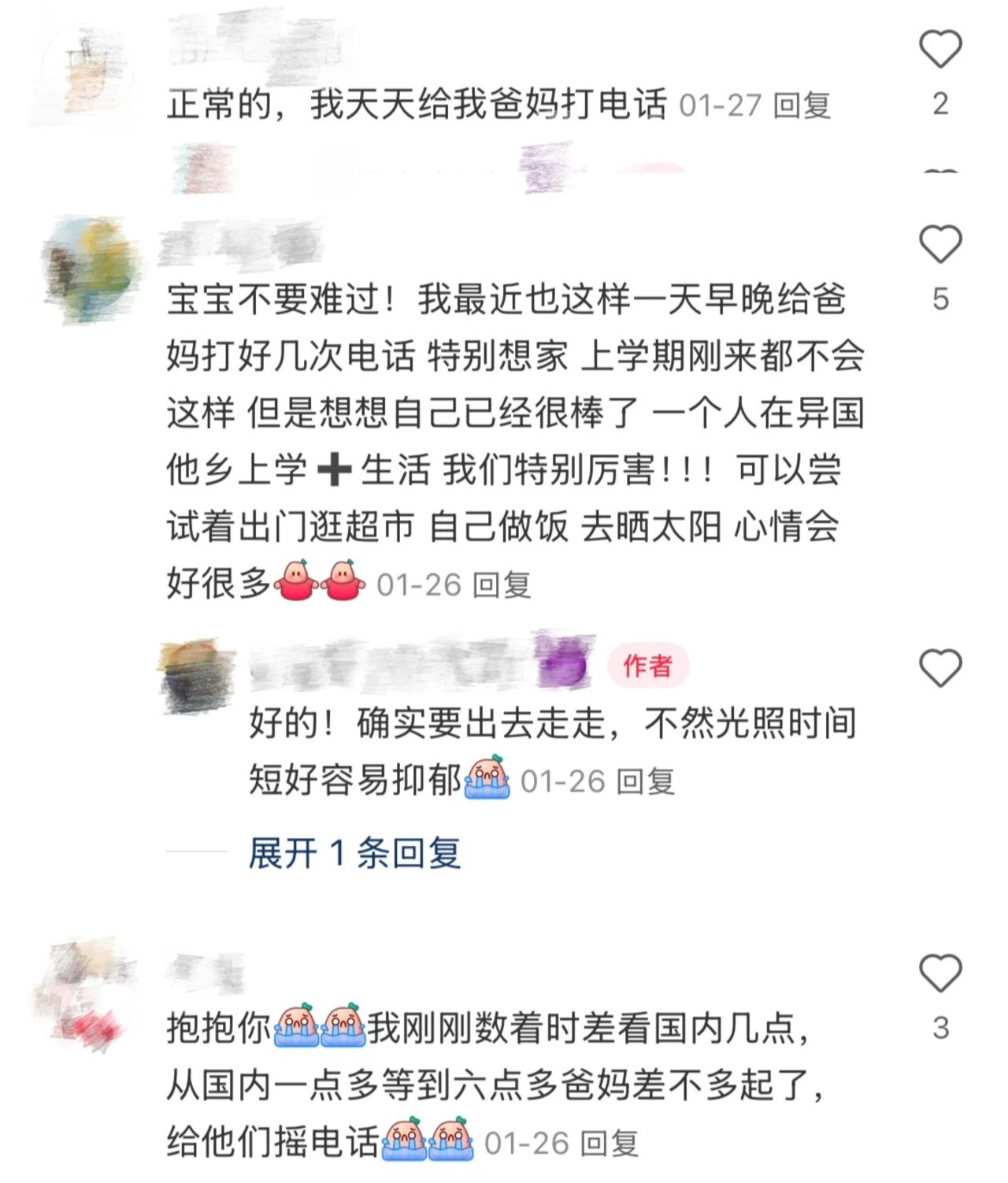Reply to the comment '正常的，我天天给我爸妈打电话'
Image resolution: width=1008 pixels, height=1183 pixels.
(802, 106)
